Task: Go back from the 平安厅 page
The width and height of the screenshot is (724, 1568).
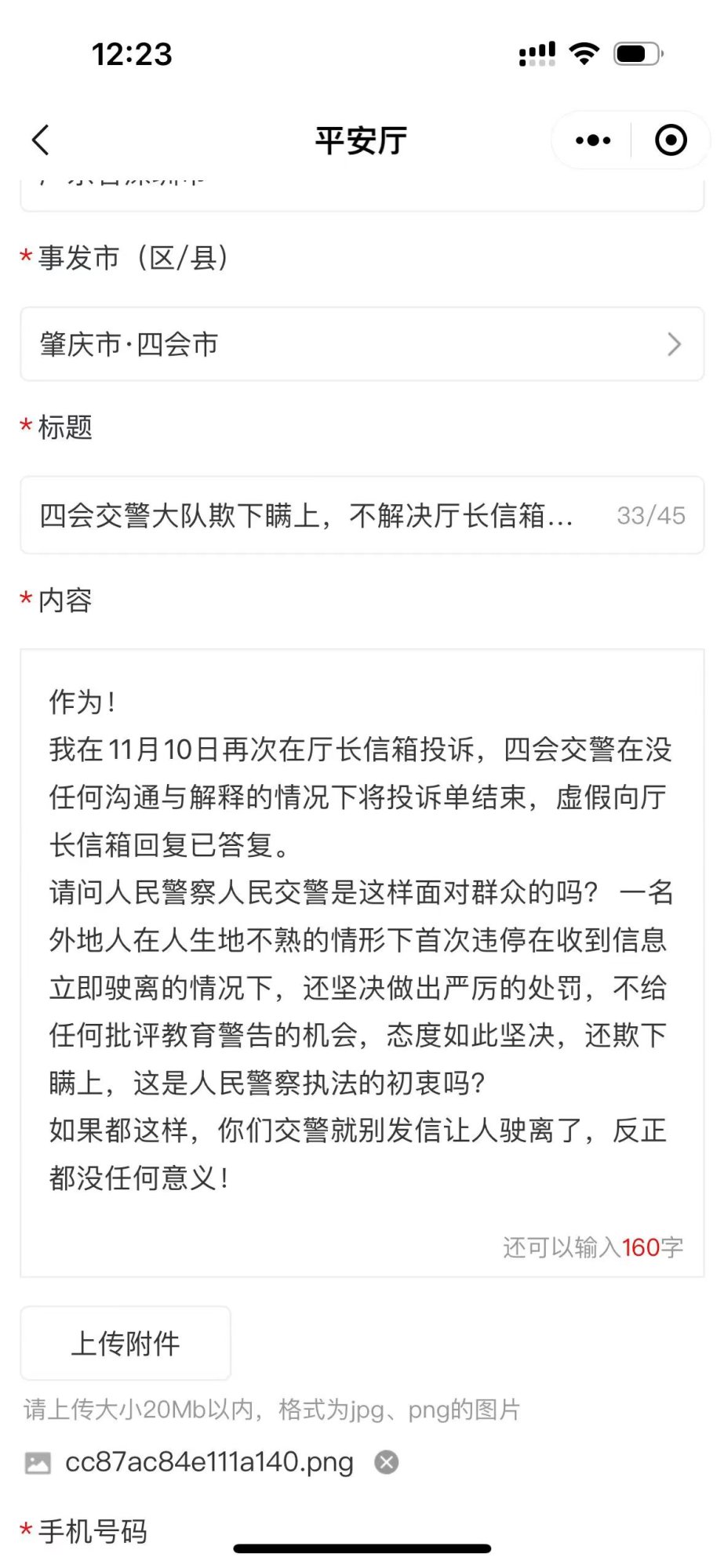Action: (x=41, y=140)
